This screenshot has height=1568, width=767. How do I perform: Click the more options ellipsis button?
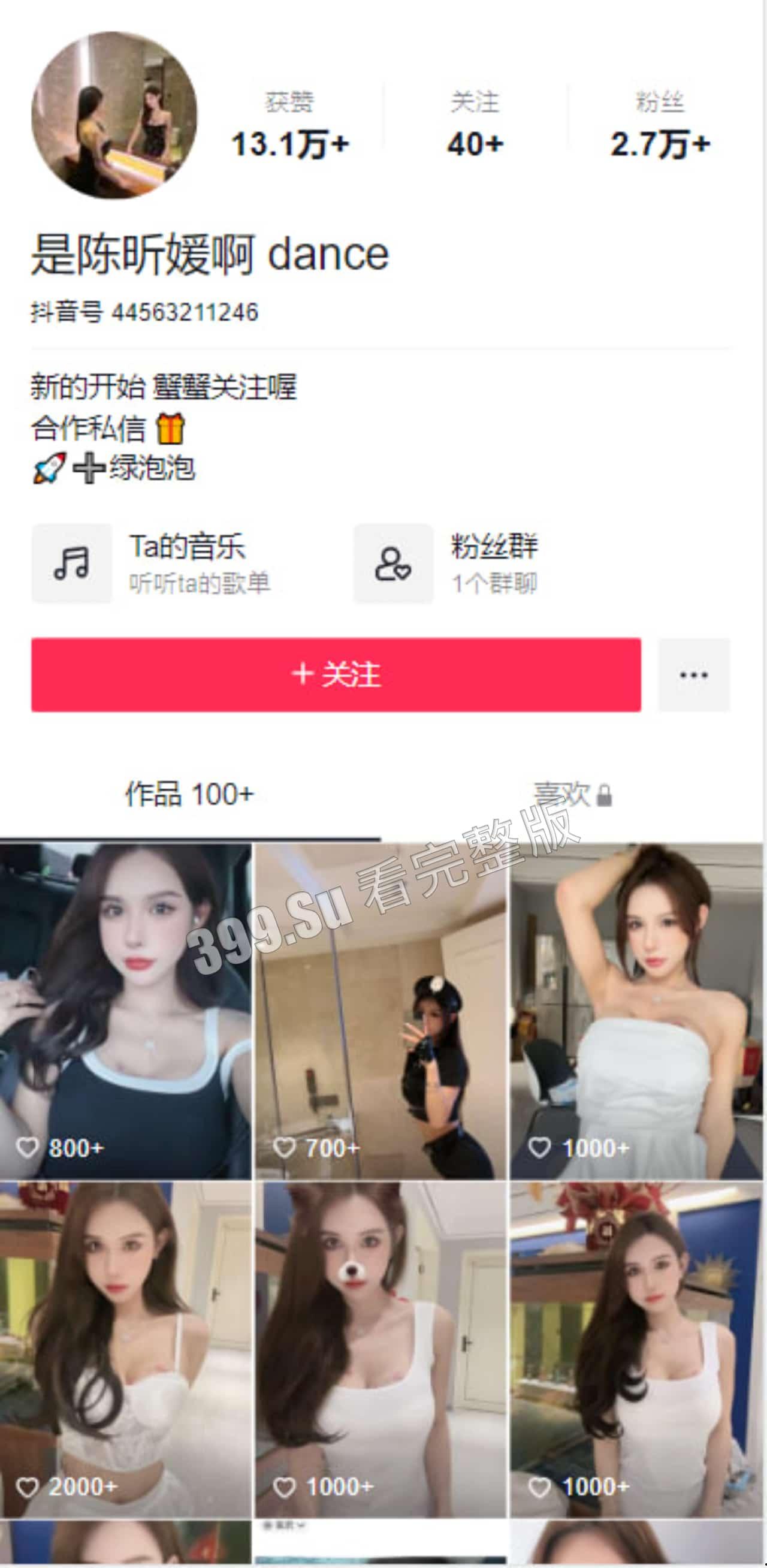[x=694, y=676]
